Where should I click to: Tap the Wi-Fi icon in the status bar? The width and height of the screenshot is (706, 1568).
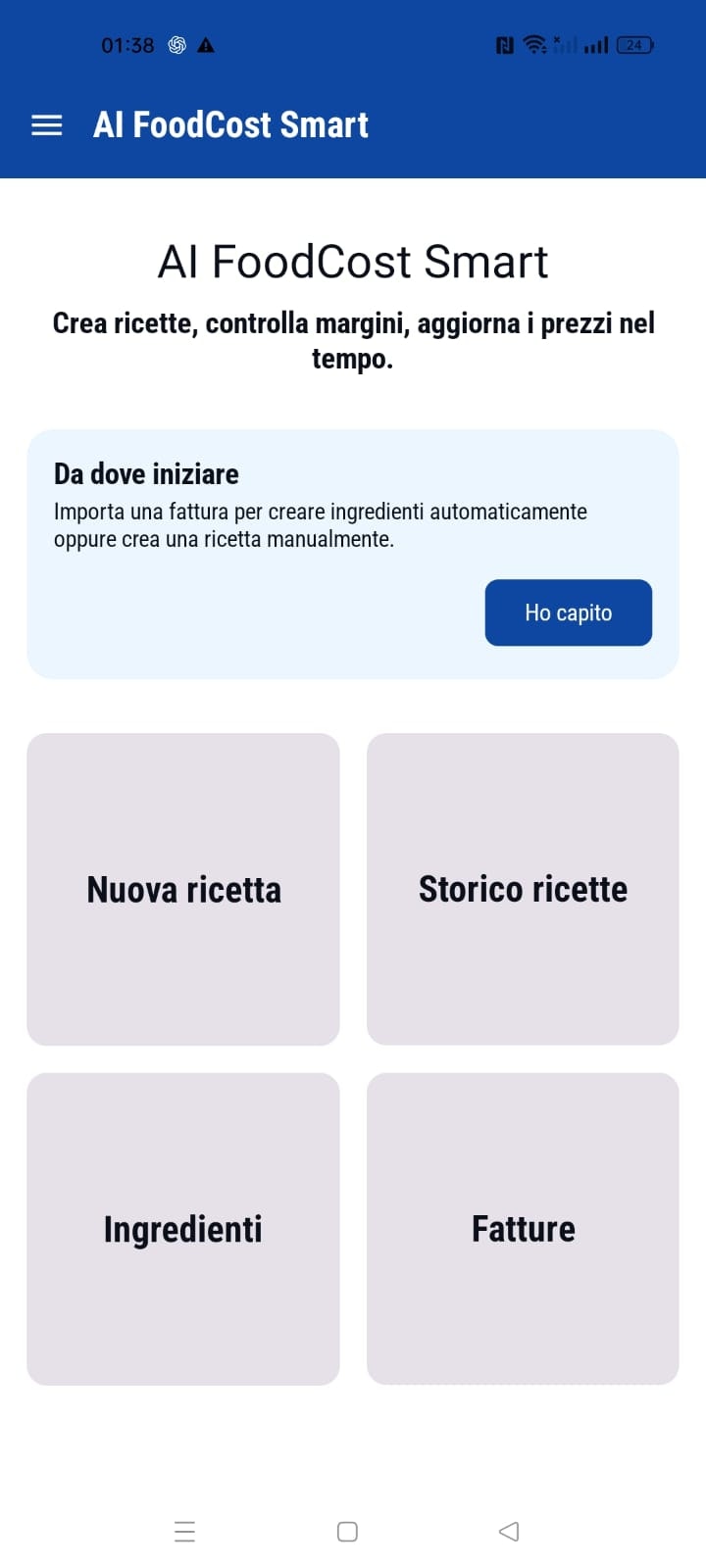[532, 44]
